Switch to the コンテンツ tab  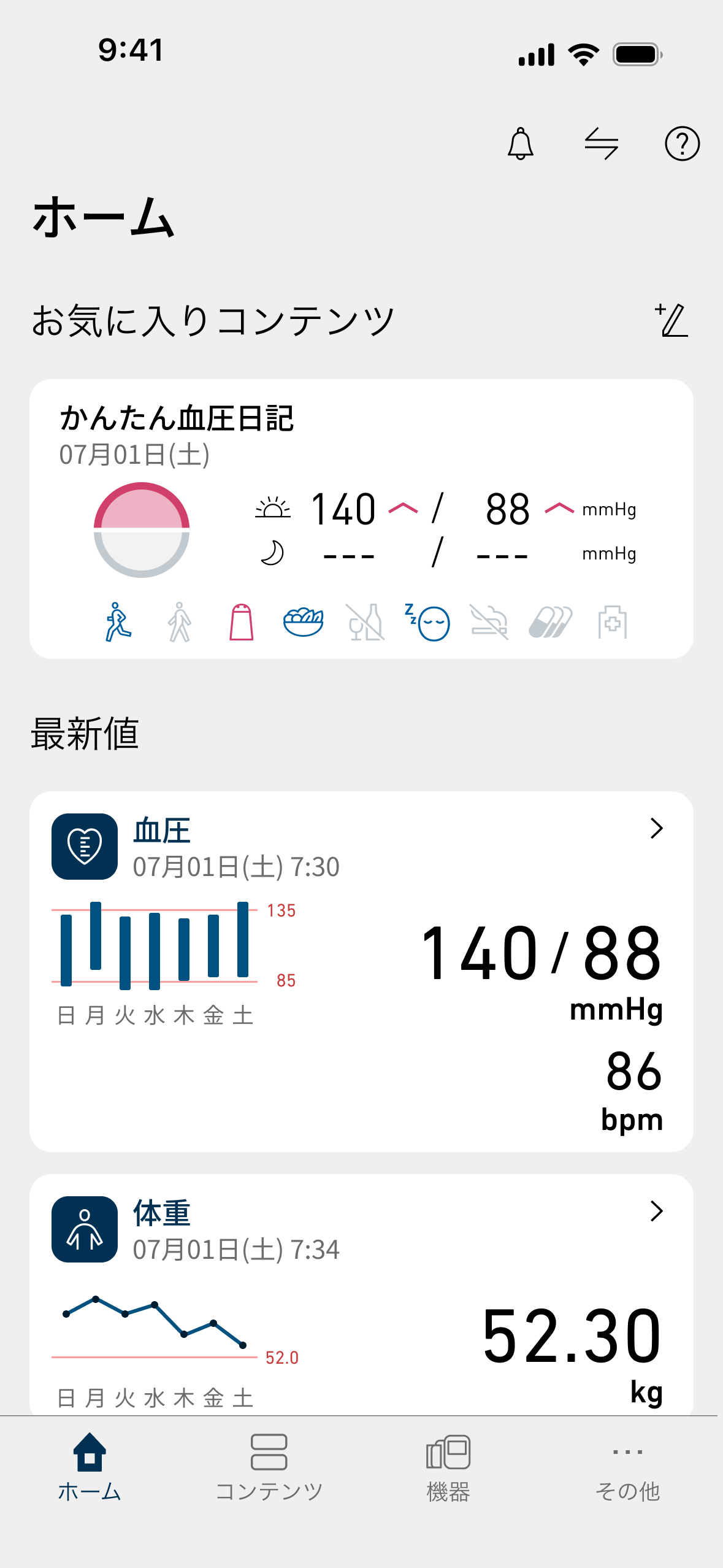(x=269, y=1467)
